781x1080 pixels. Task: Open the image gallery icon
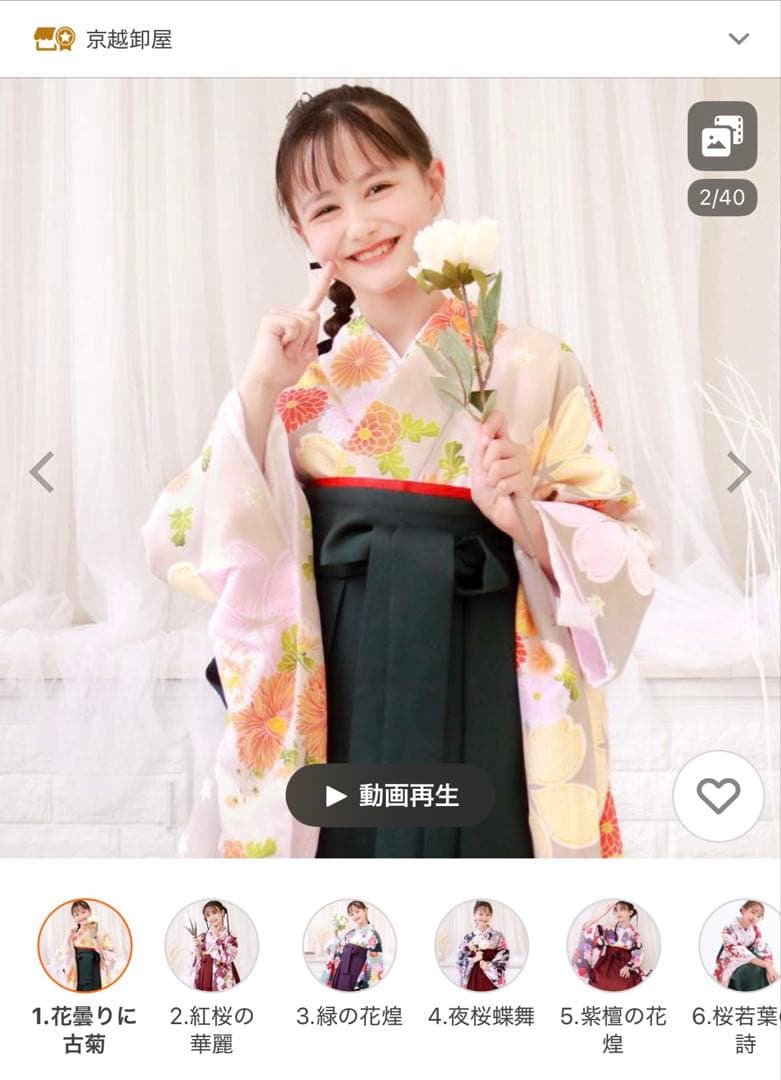[722, 136]
